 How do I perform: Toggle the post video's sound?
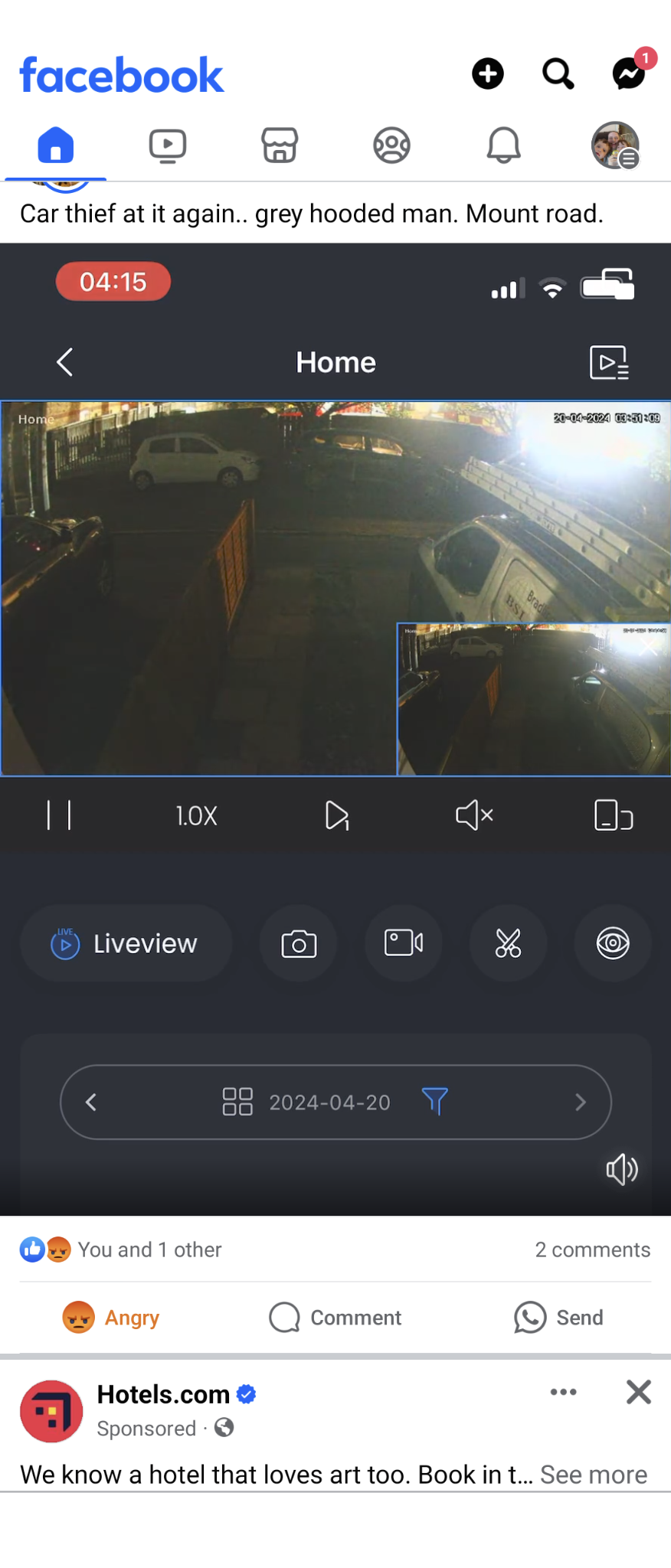(x=621, y=1169)
